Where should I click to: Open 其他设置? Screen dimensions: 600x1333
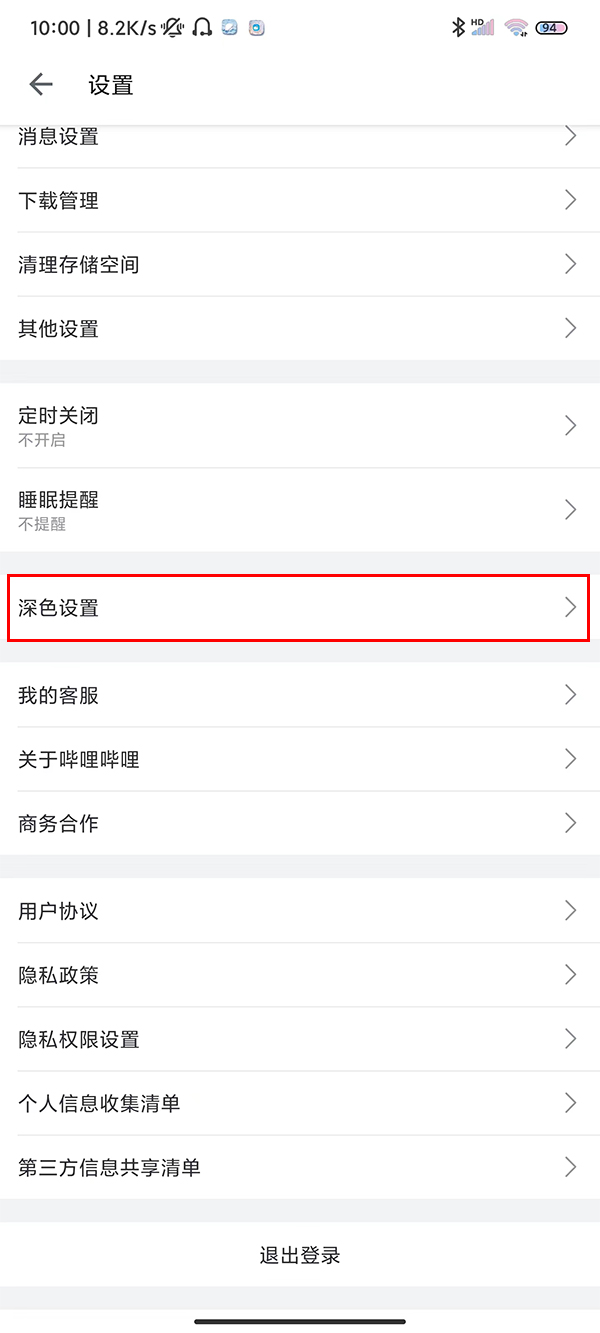pos(300,329)
